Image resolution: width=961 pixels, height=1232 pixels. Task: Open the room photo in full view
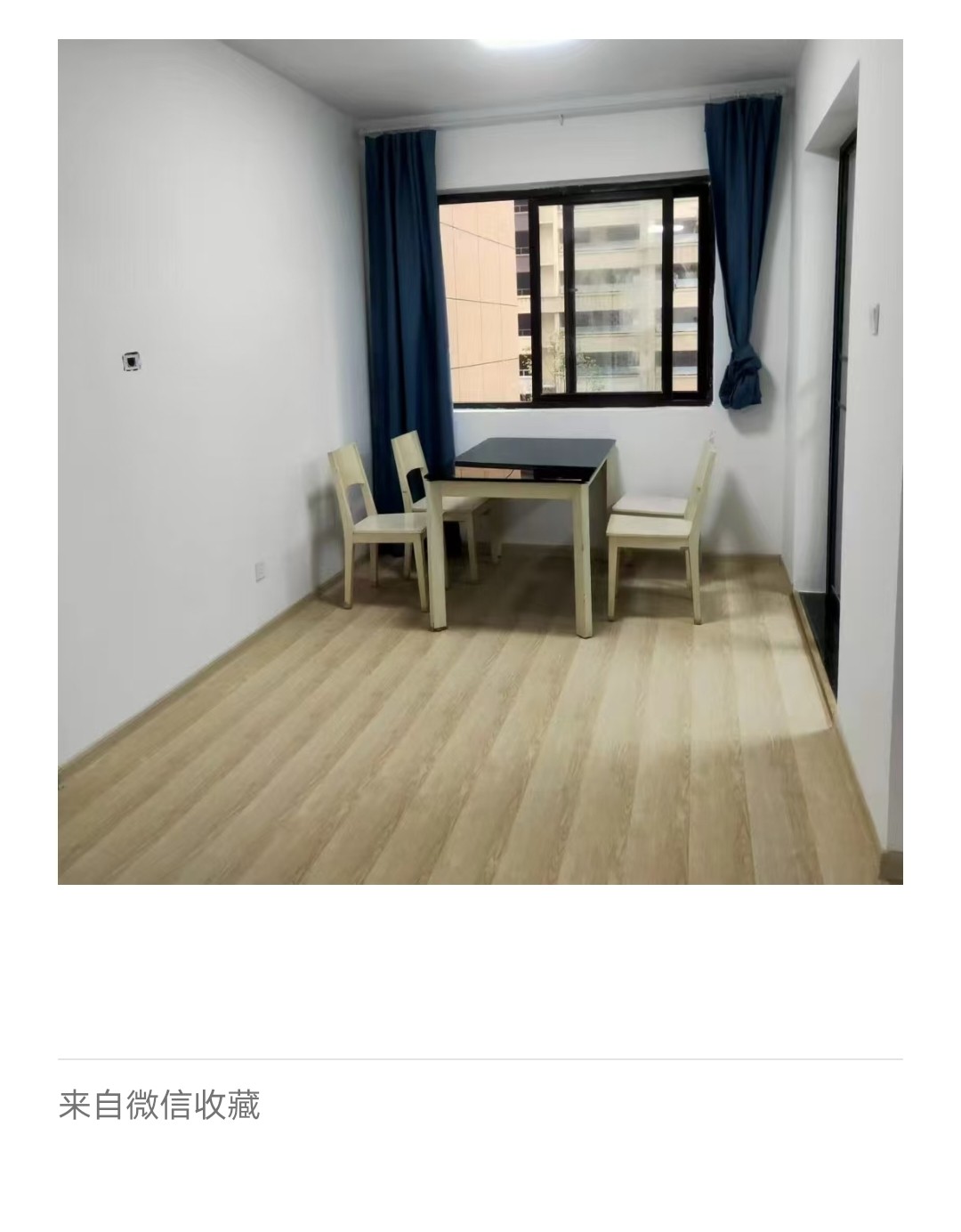click(x=480, y=461)
